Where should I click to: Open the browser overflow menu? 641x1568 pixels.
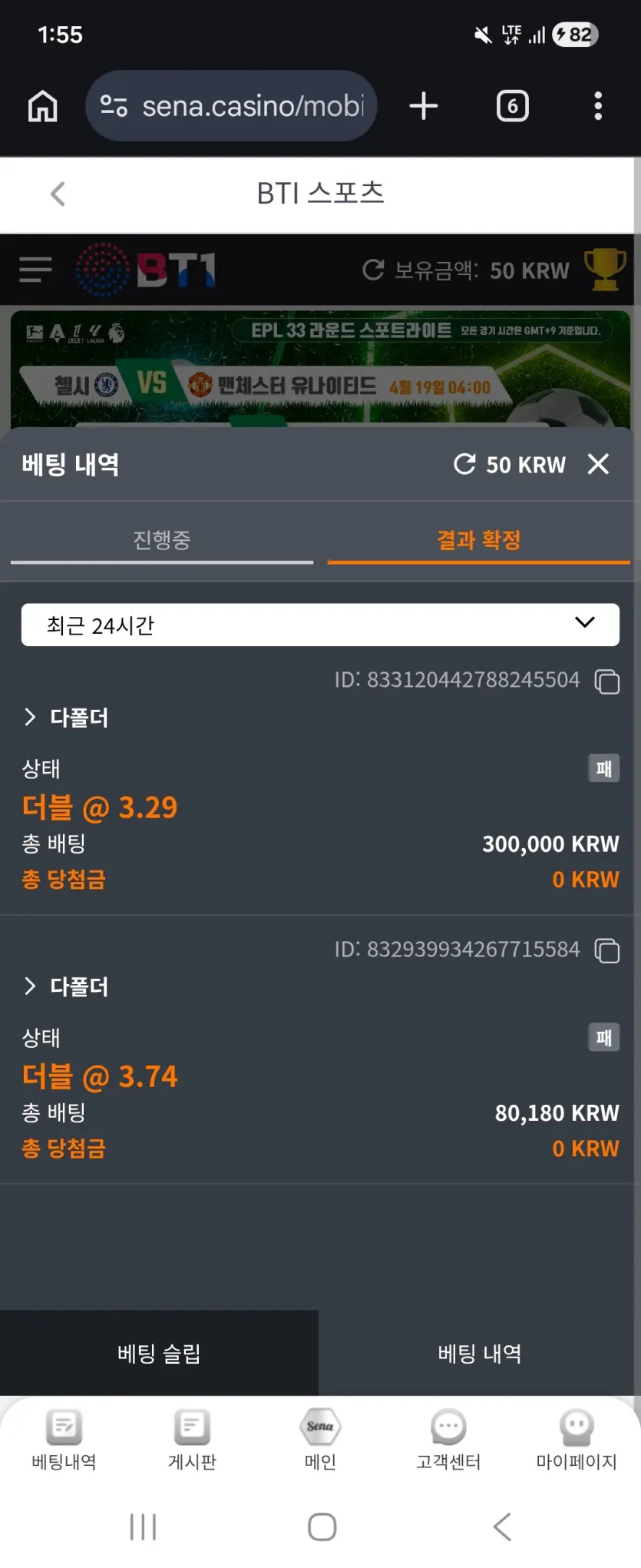(x=598, y=106)
